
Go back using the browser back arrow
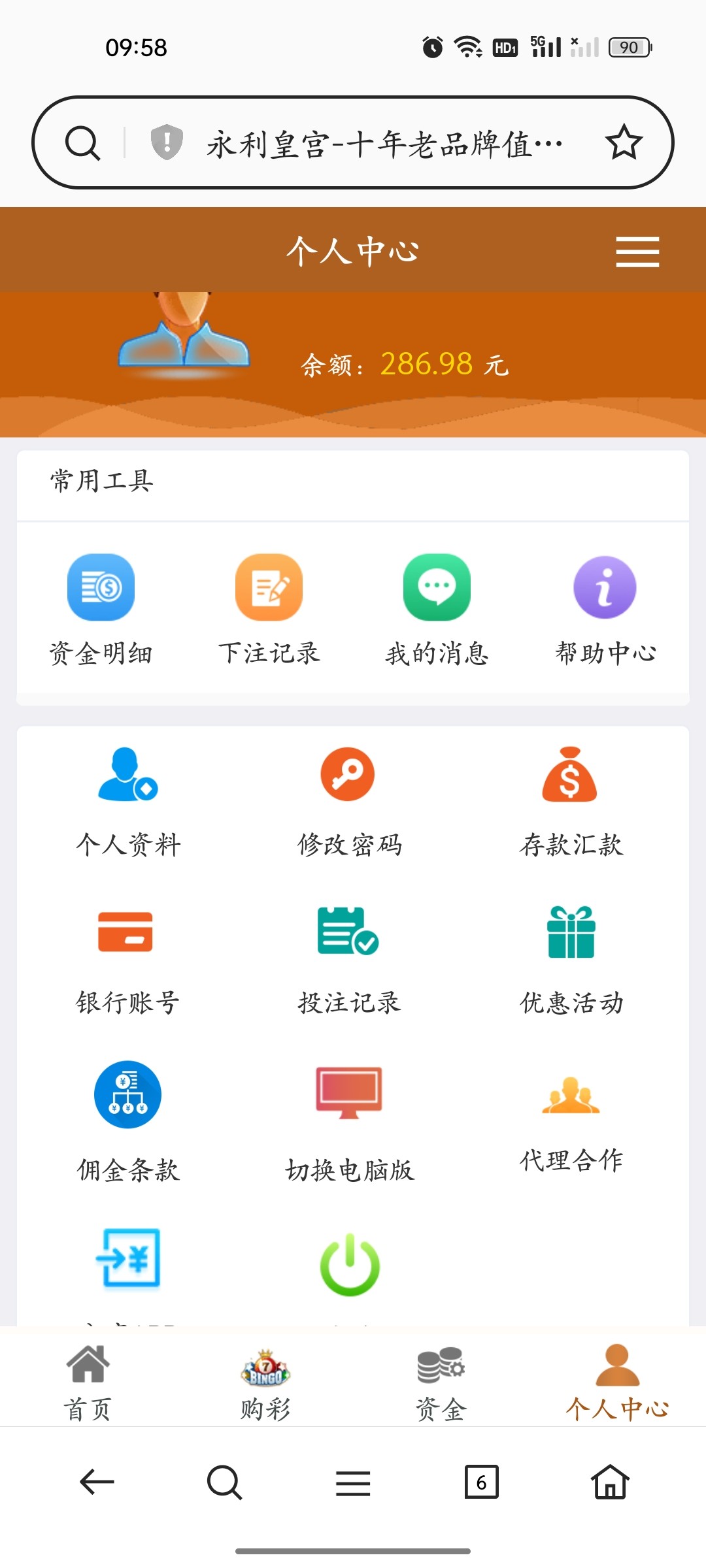(97, 1482)
